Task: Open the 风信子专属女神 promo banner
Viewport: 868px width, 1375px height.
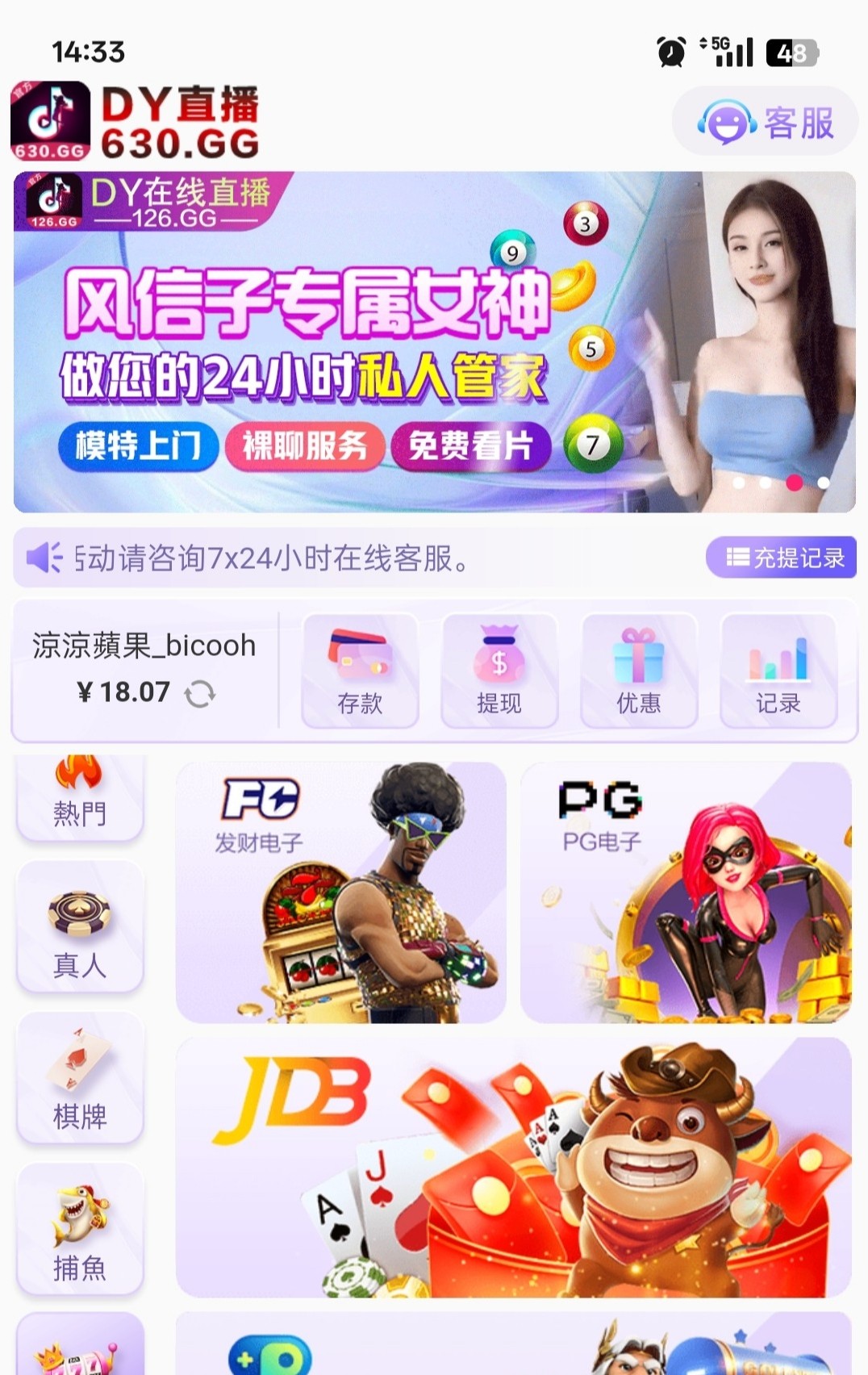Action: pyautogui.click(x=434, y=342)
